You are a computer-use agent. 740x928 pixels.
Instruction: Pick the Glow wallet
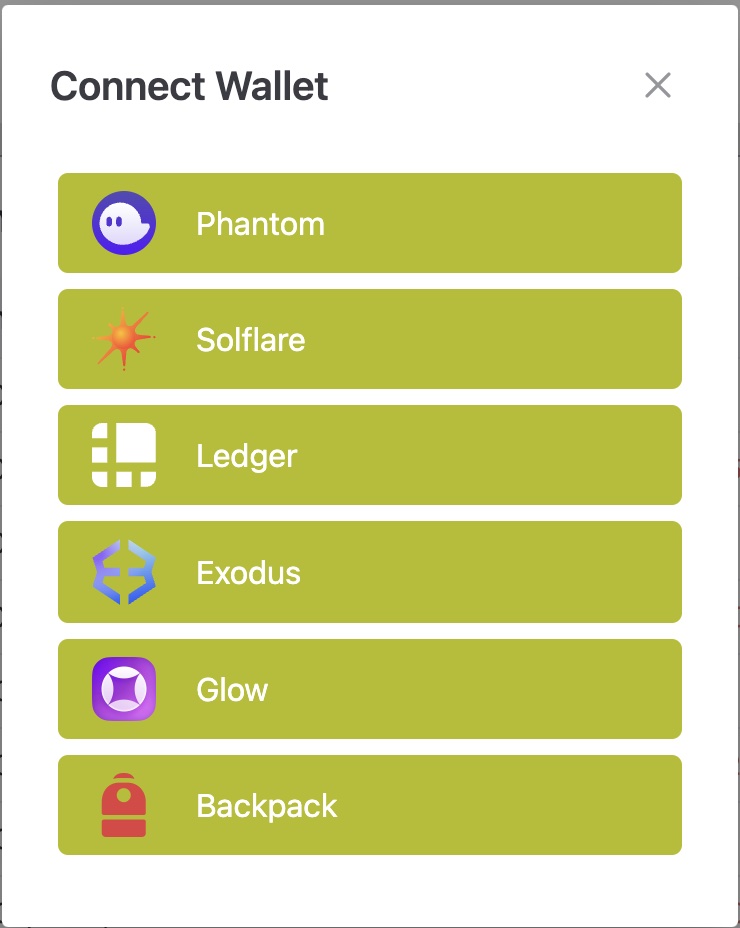[x=370, y=689]
